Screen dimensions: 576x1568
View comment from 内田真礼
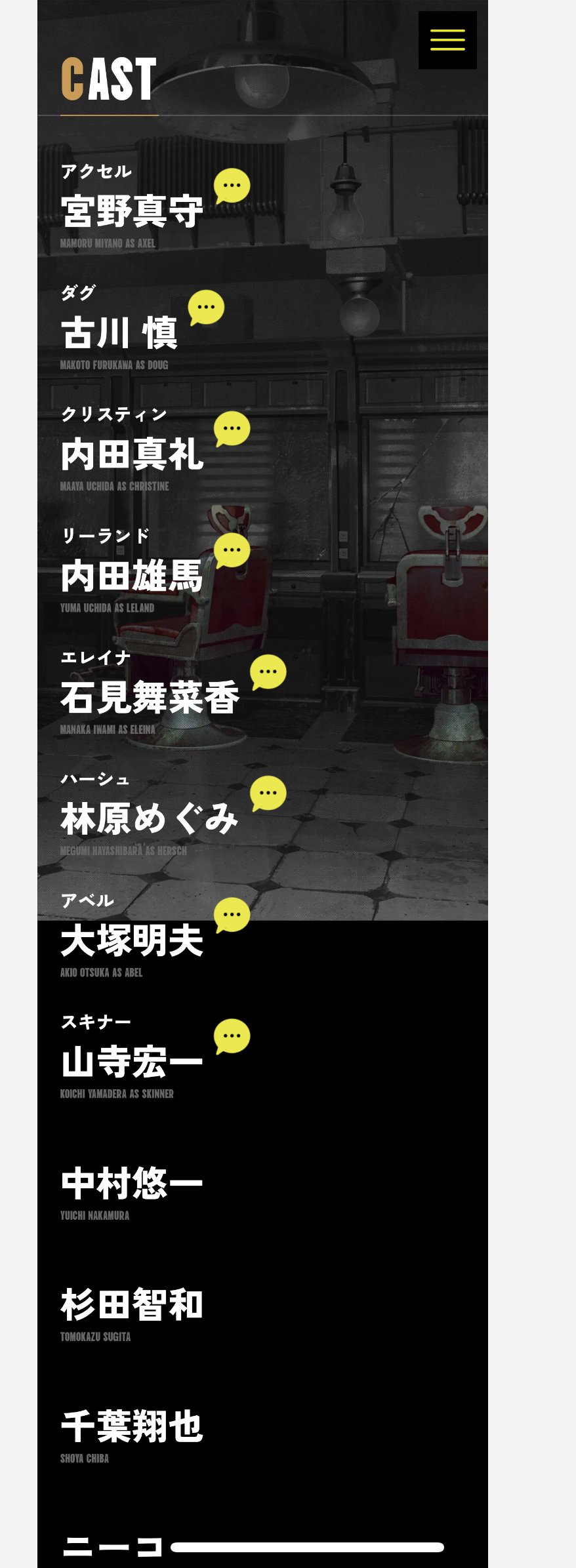click(232, 428)
